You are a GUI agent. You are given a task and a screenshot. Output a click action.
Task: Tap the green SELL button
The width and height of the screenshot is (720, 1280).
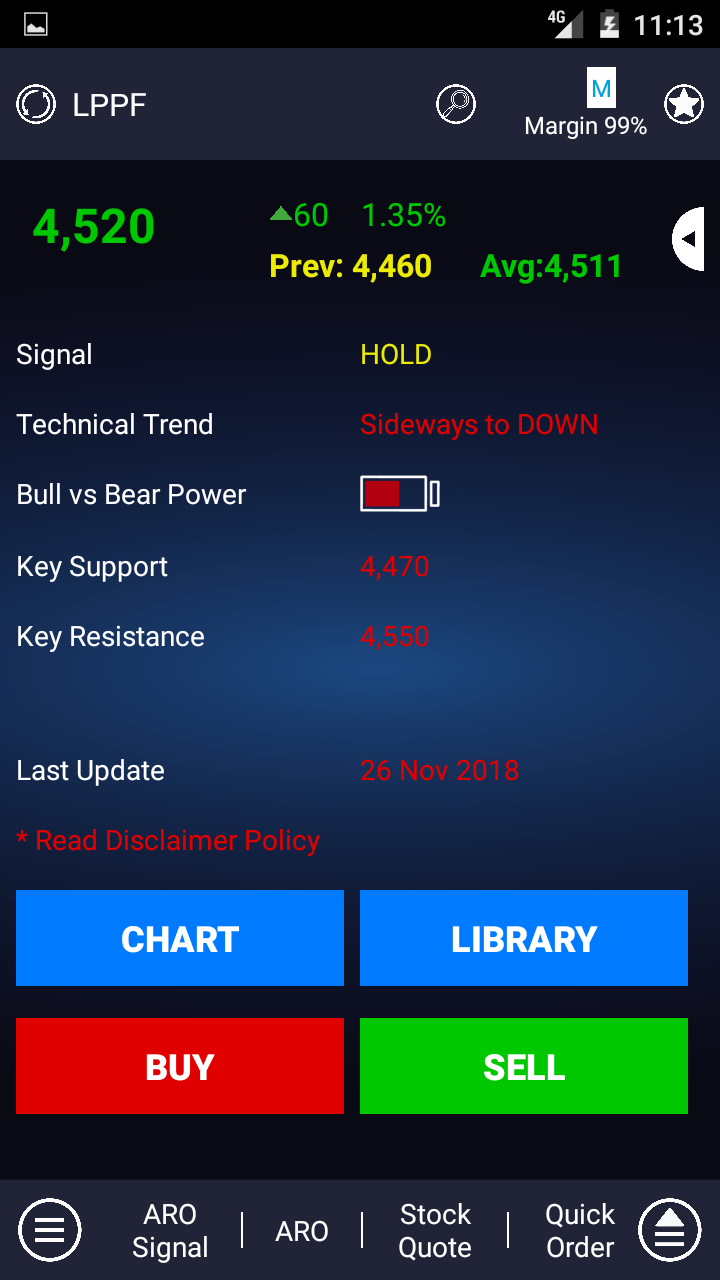(524, 1066)
